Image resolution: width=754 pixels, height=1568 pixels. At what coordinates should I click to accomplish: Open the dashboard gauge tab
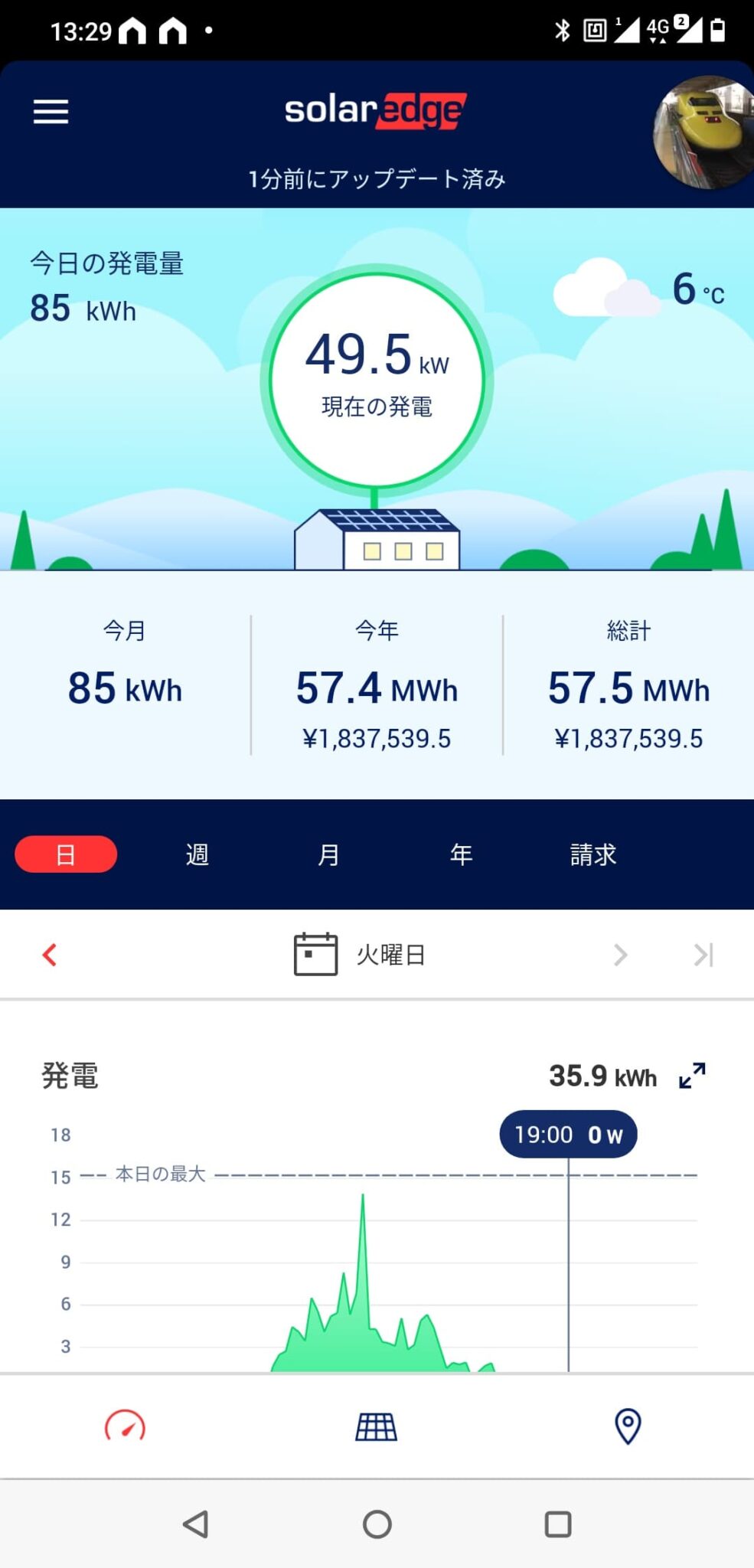(x=125, y=1426)
